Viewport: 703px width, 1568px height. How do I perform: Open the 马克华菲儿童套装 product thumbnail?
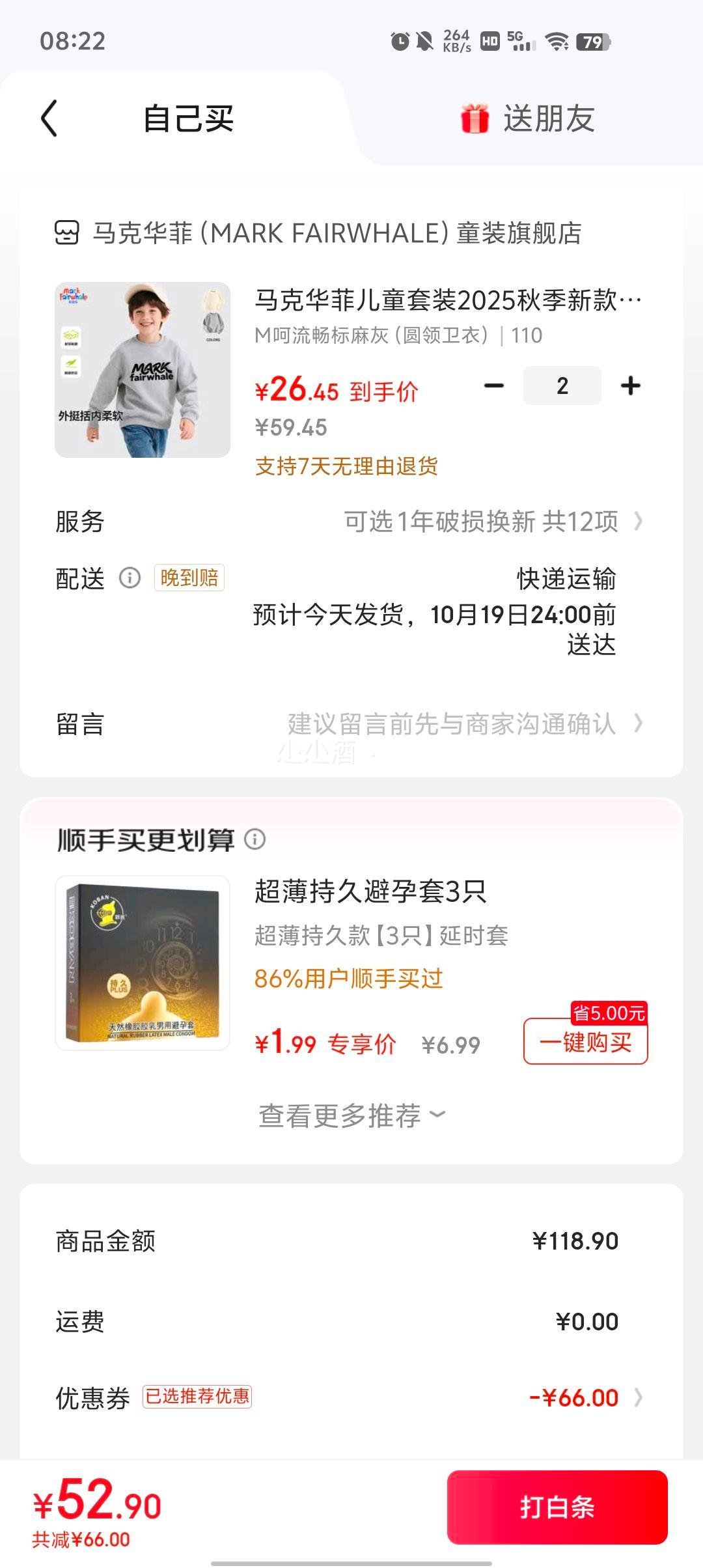click(143, 370)
